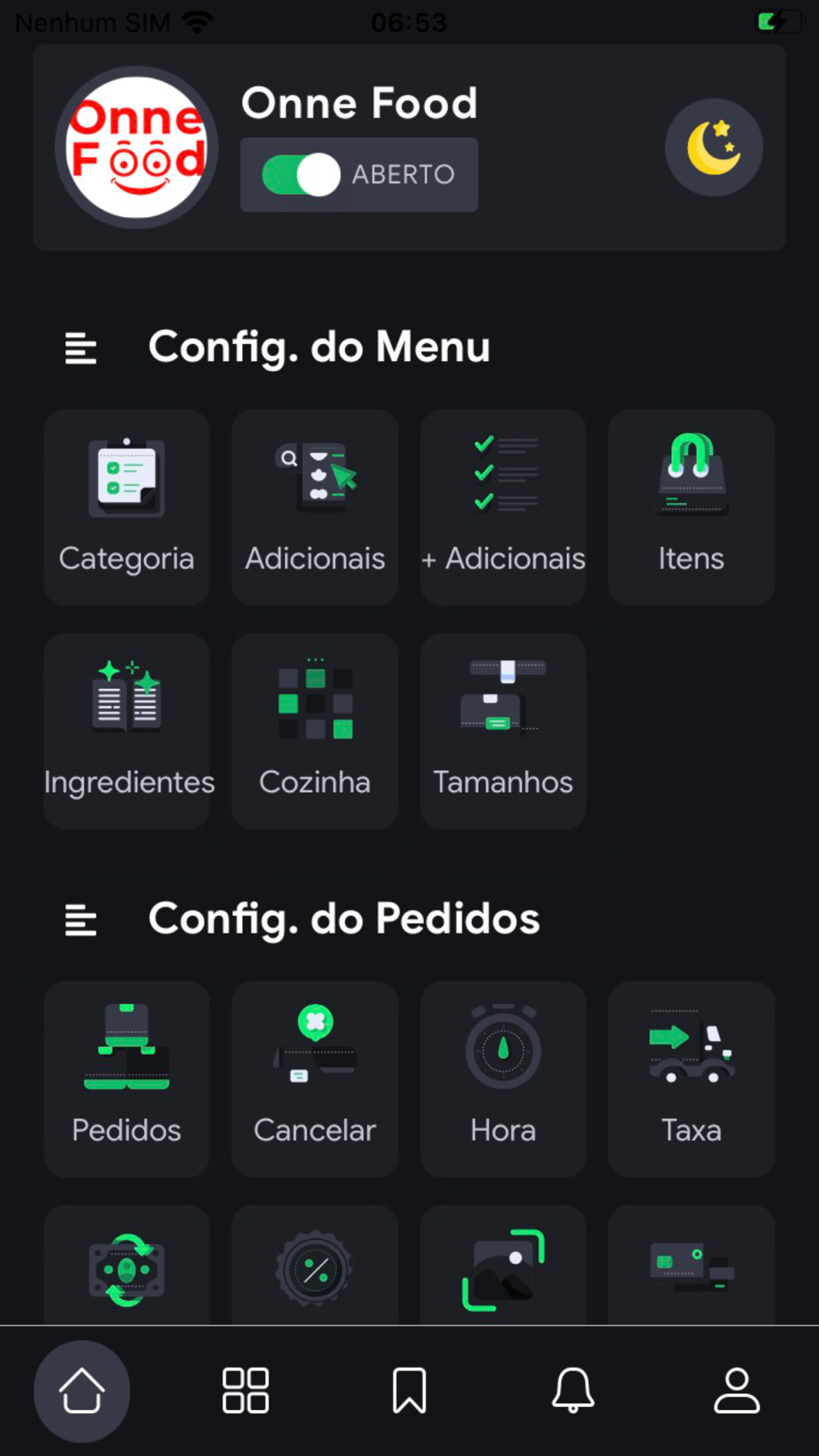The width and height of the screenshot is (819, 1456).
Task: Open the Ingredientes tile
Action: pyautogui.click(x=127, y=730)
